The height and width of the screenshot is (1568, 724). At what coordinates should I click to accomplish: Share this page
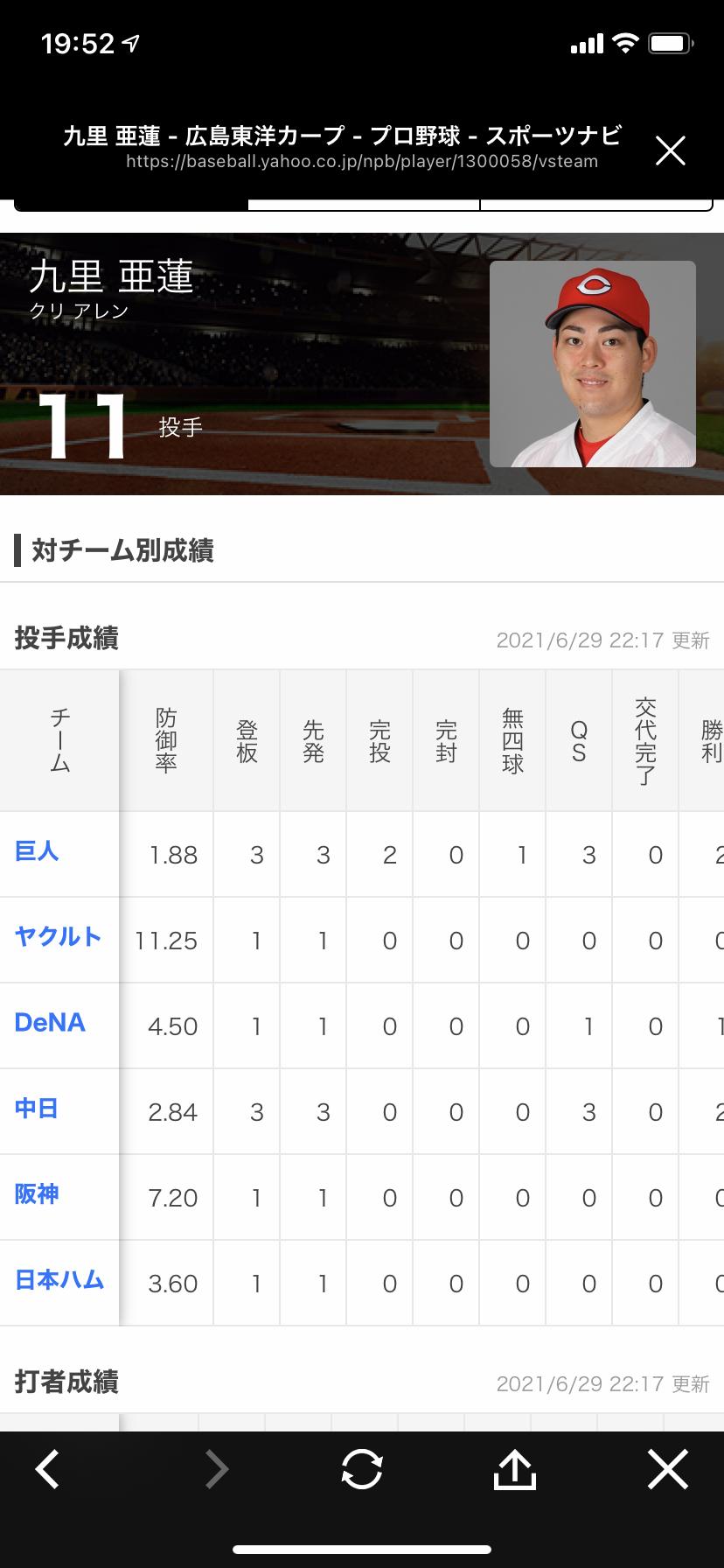pos(514,1469)
